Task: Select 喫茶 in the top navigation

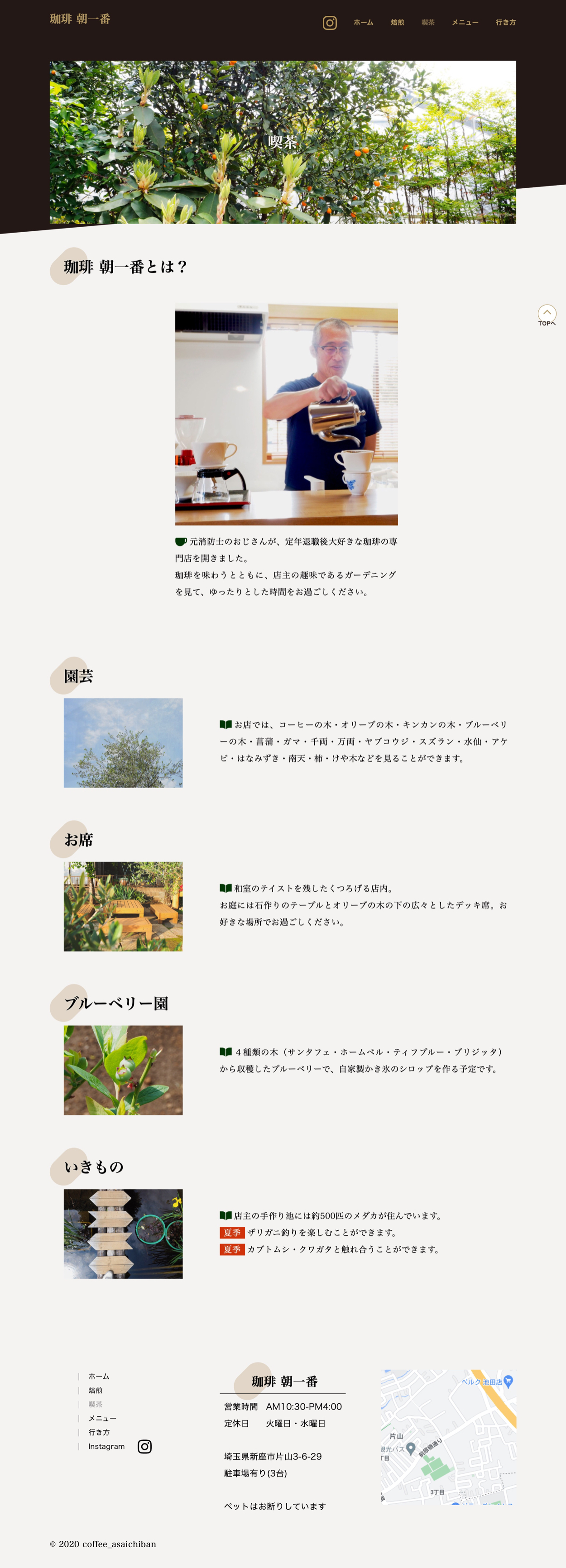Action: point(428,23)
